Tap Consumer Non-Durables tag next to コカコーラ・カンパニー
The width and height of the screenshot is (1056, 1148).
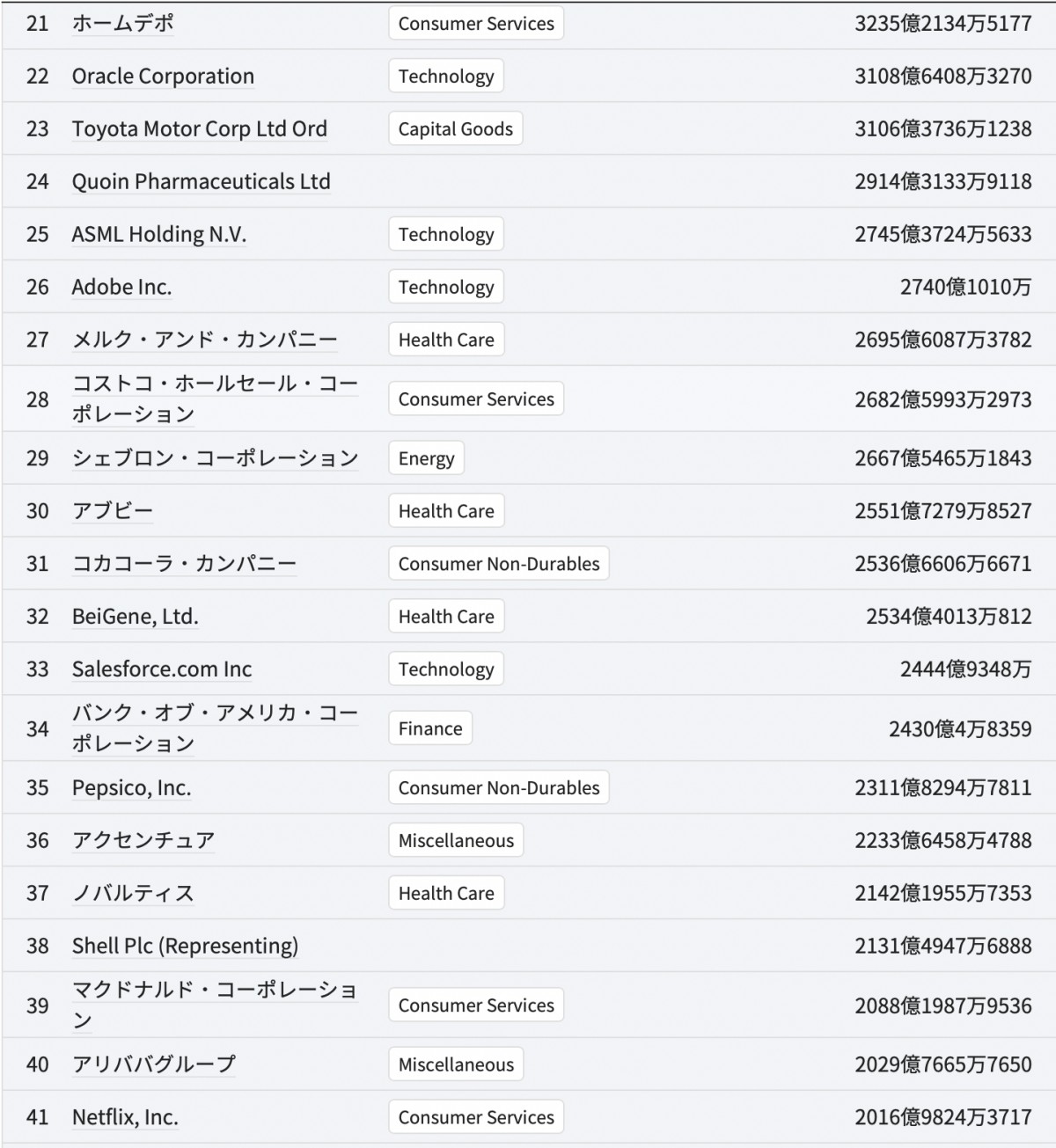click(498, 564)
